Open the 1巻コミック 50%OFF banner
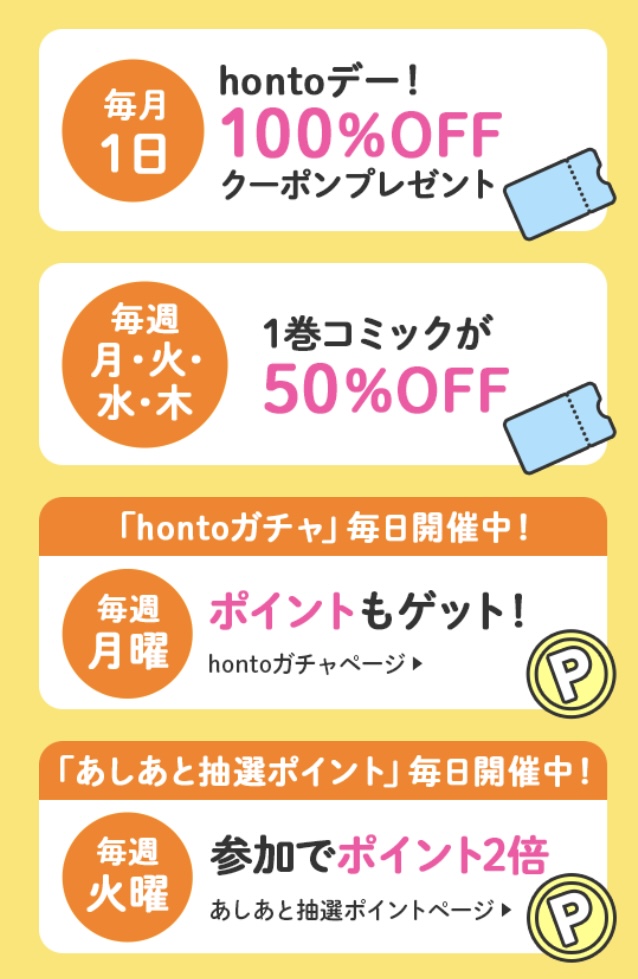The height and width of the screenshot is (979, 638). pos(322,364)
